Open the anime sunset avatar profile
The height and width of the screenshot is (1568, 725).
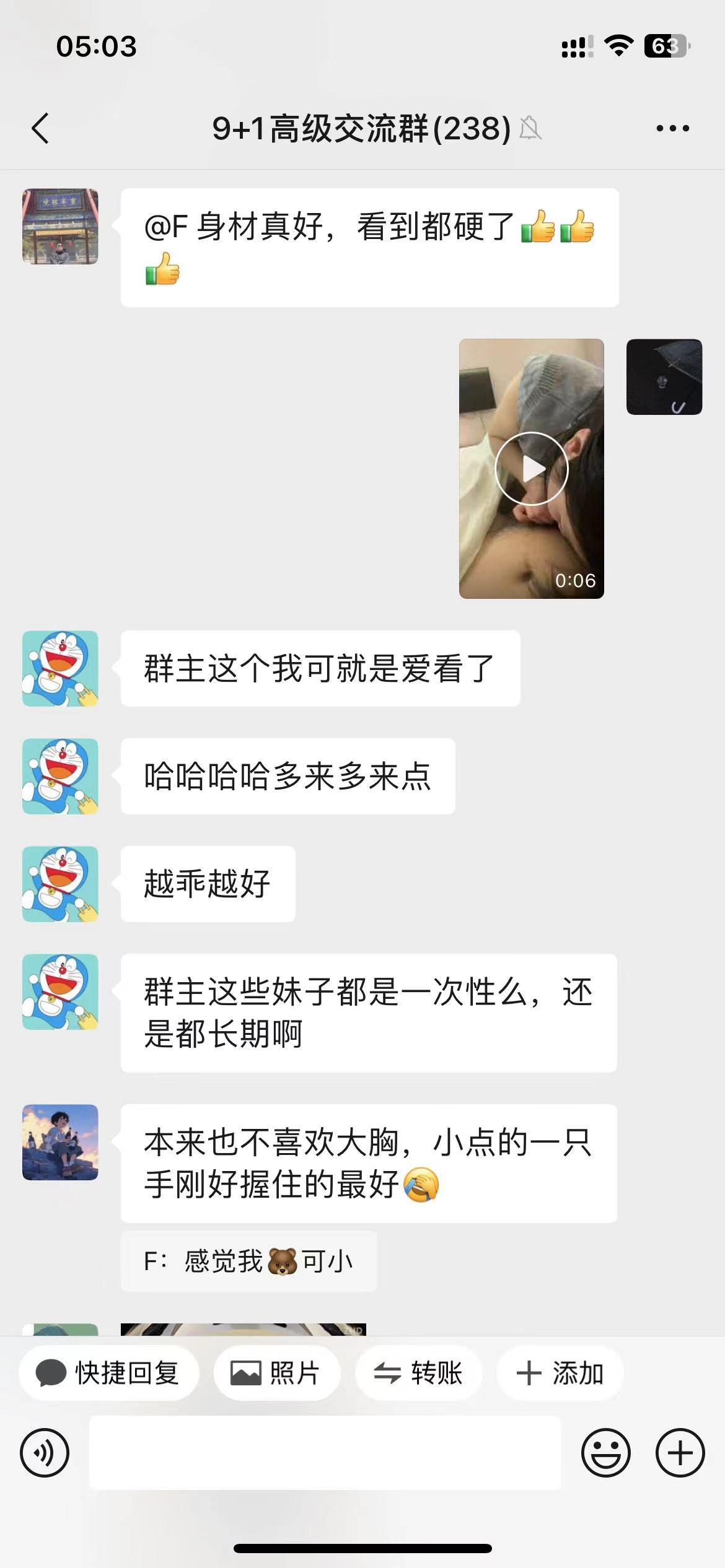(x=60, y=1143)
